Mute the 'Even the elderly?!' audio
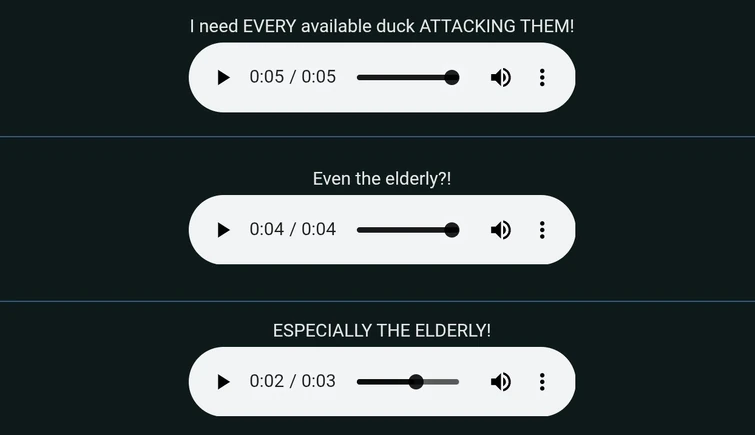 click(x=501, y=230)
